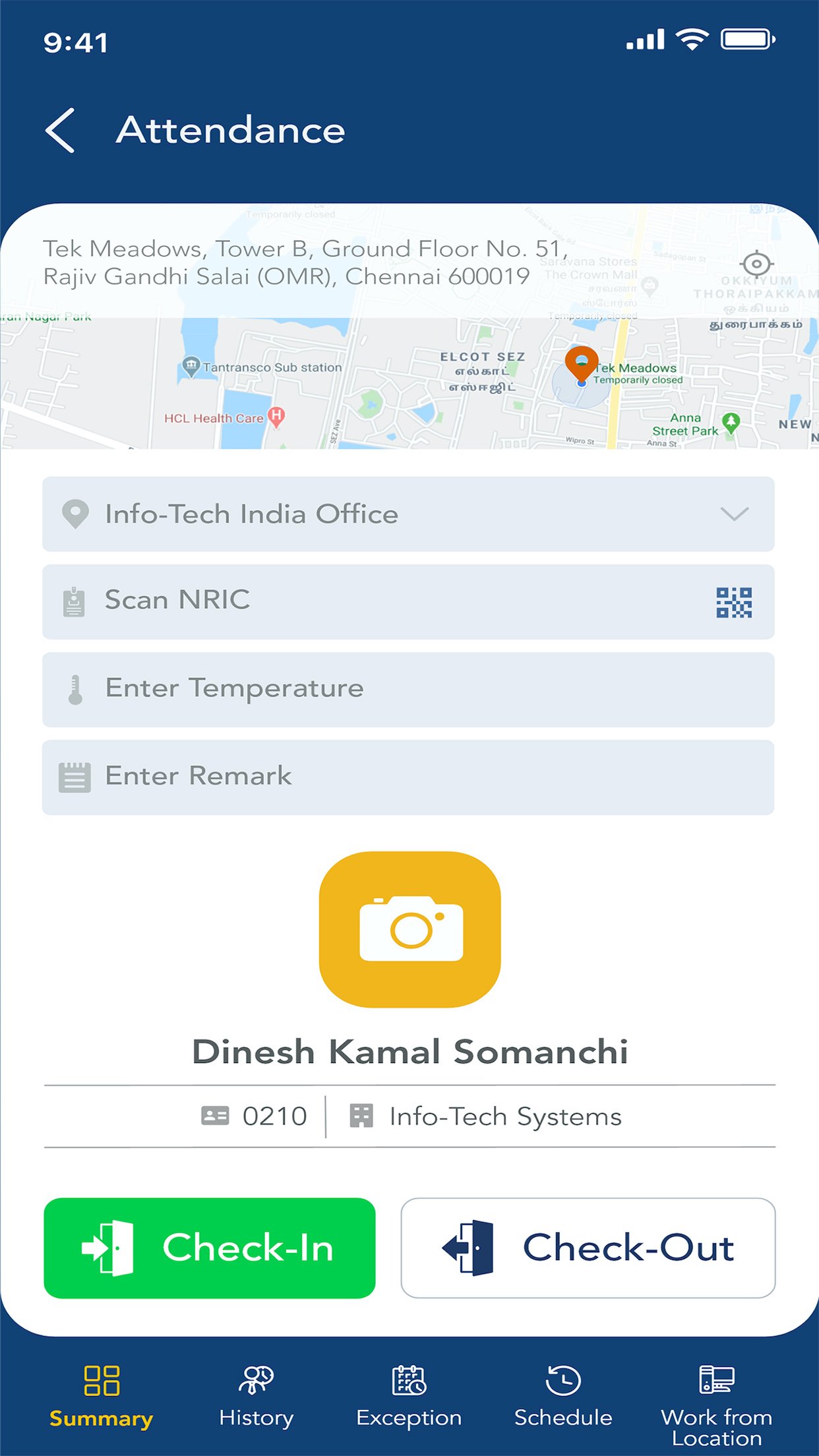Focus the Enter Temperature field

tap(408, 689)
